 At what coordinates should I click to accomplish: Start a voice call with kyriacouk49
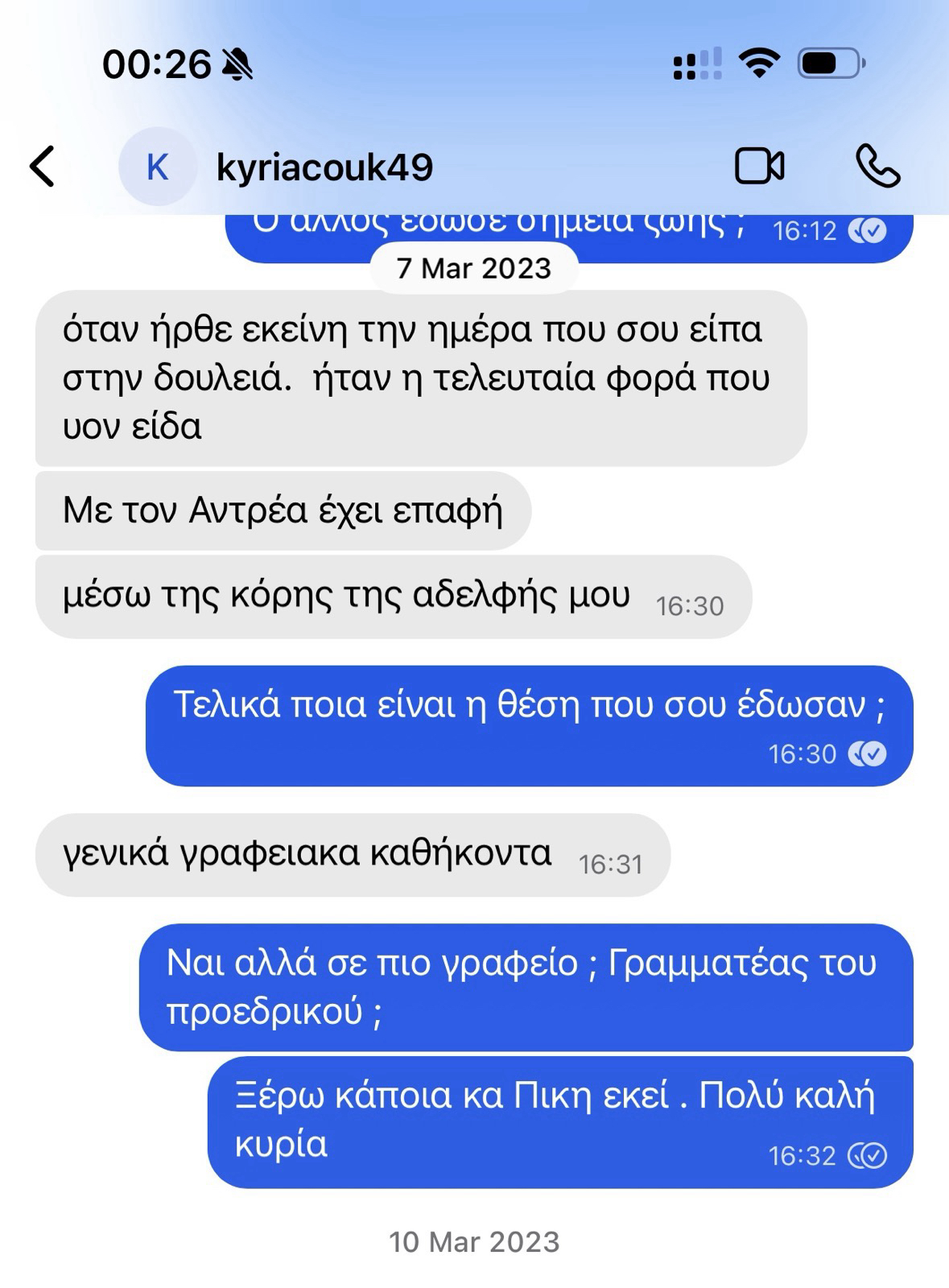click(877, 167)
